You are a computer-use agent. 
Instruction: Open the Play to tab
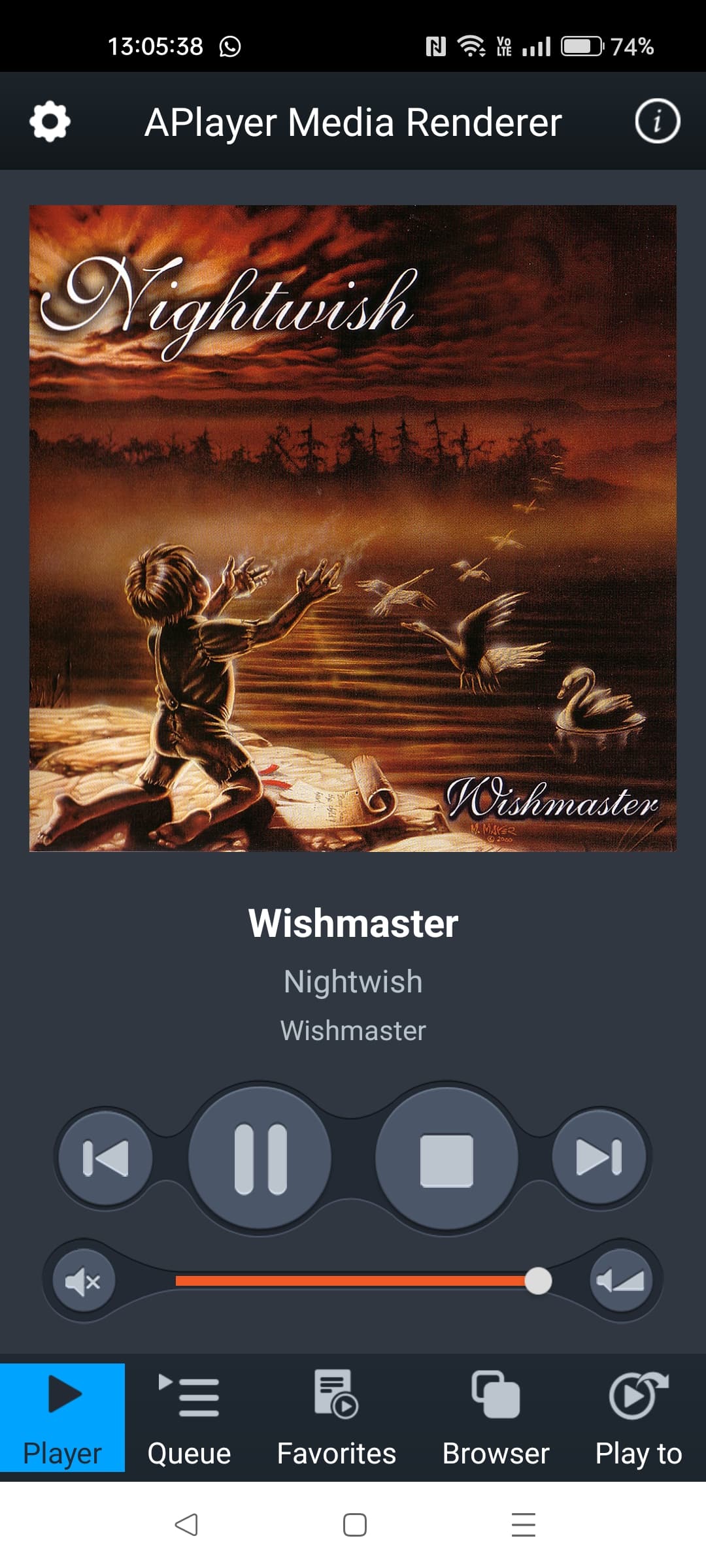[638, 1418]
